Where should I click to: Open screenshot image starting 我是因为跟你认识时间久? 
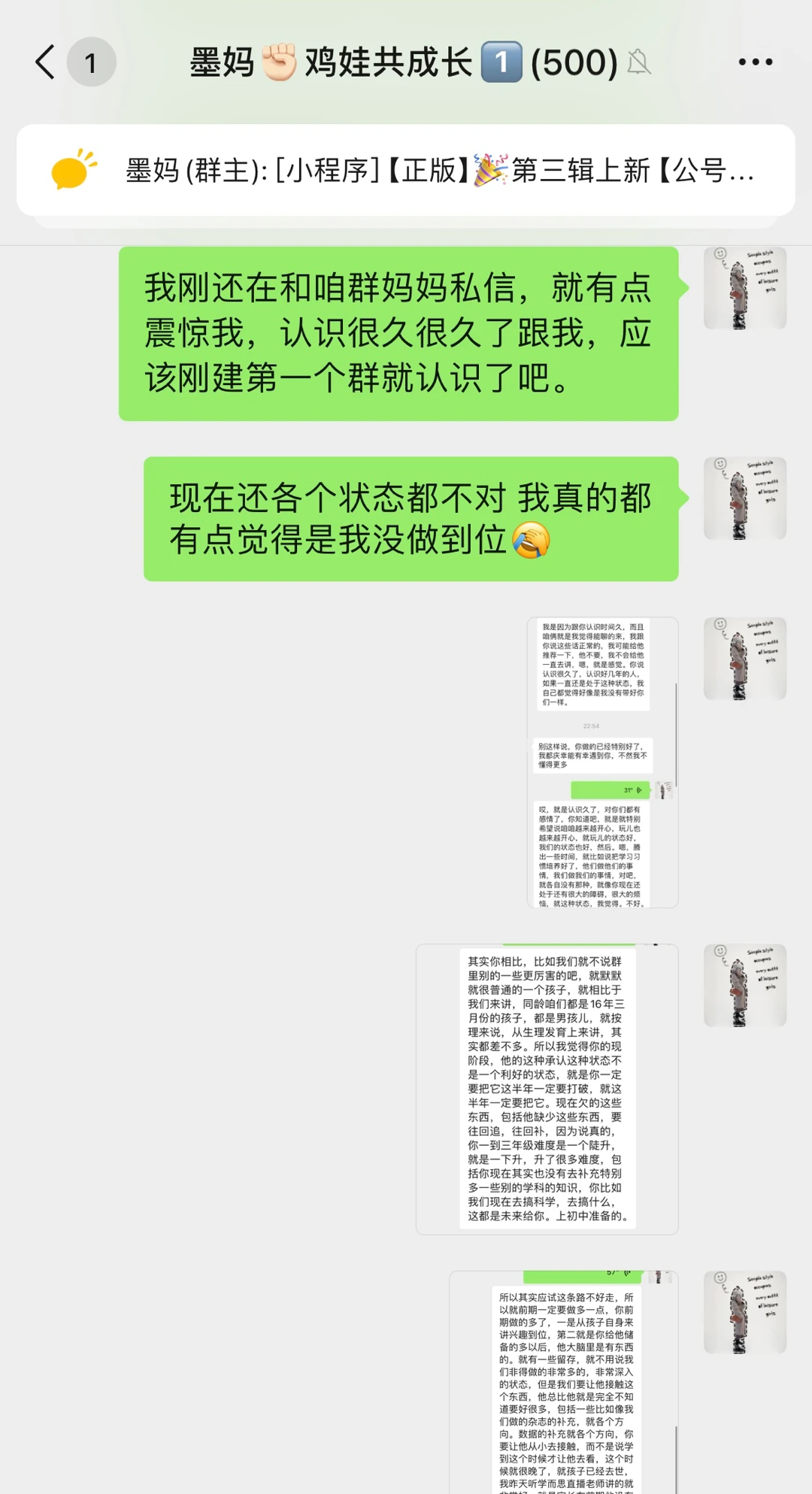click(x=602, y=762)
